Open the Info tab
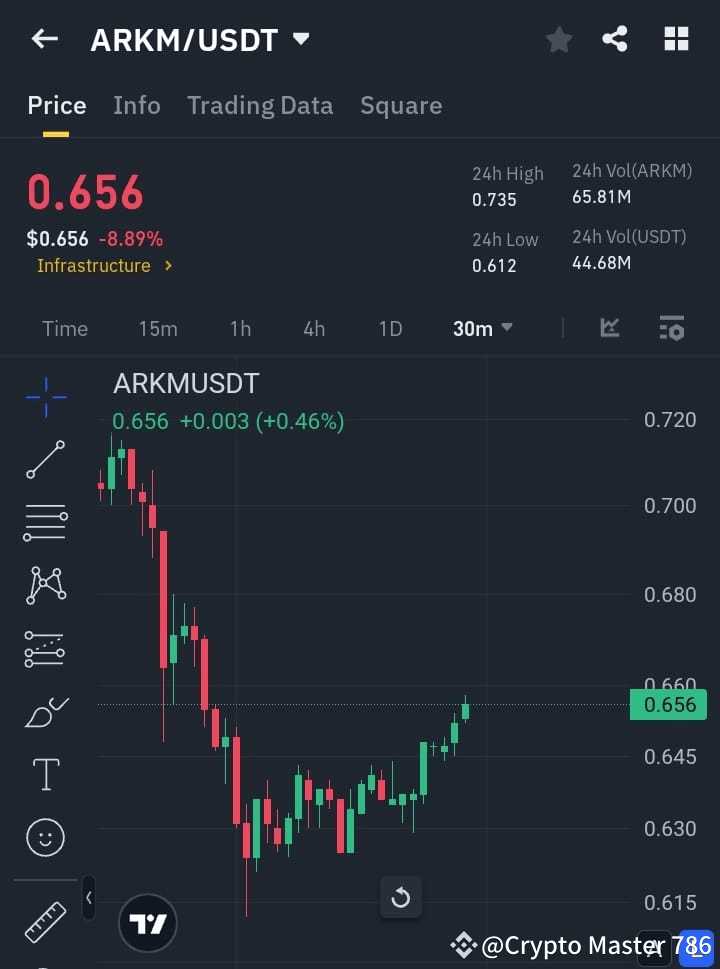The height and width of the screenshot is (969, 720). pyautogui.click(x=137, y=105)
